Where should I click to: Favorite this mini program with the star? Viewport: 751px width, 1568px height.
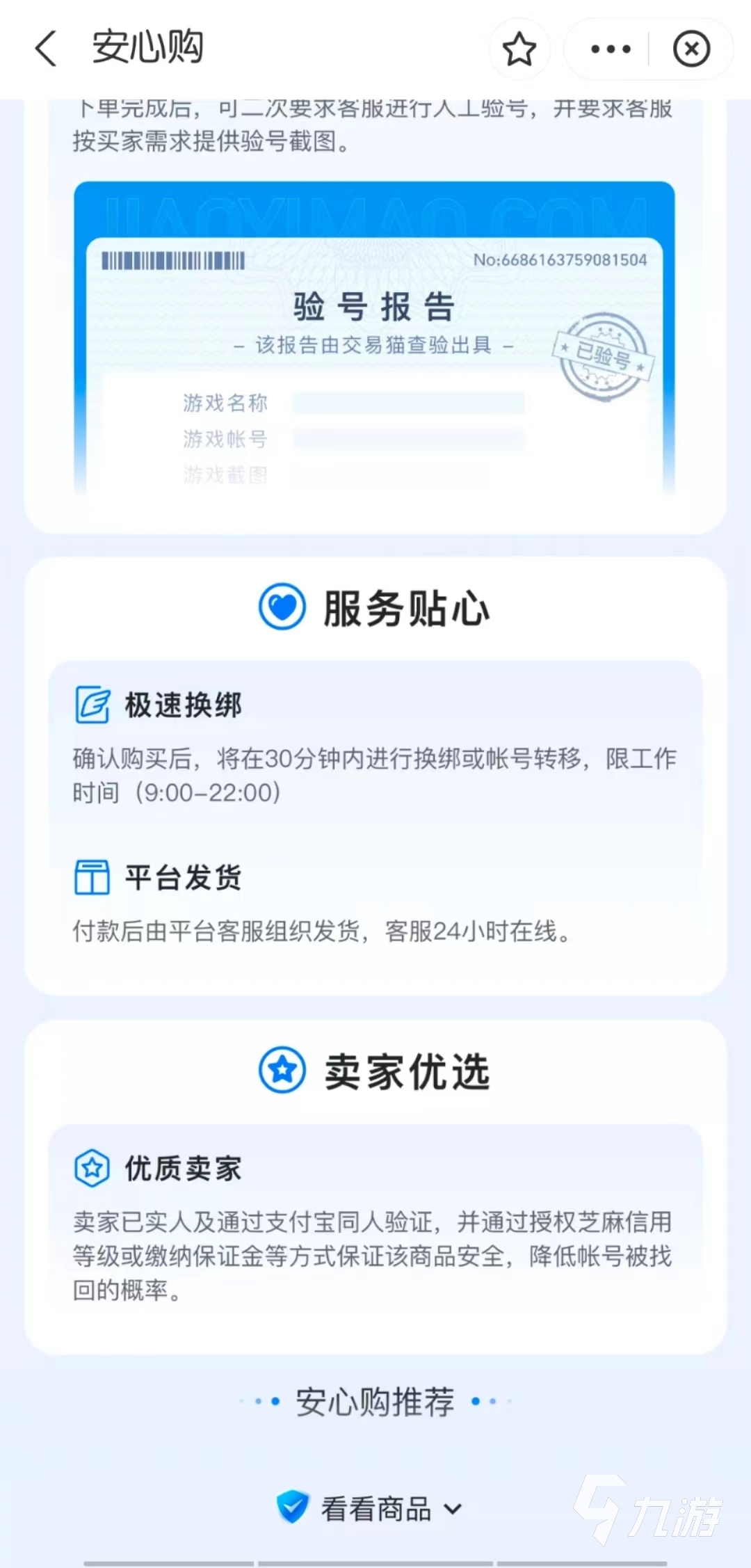[x=519, y=49]
